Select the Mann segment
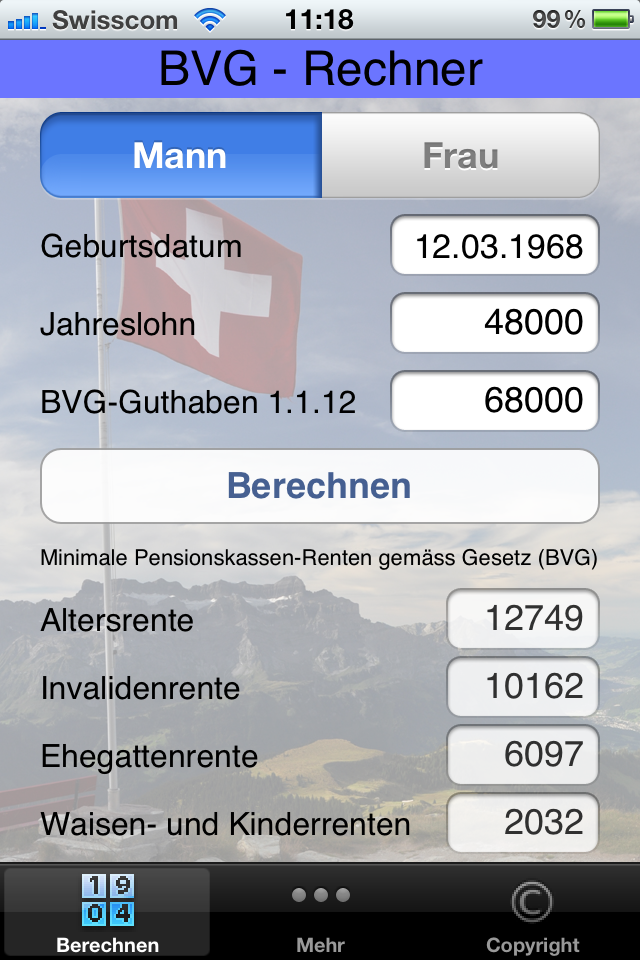The image size is (640, 960). tap(181, 156)
